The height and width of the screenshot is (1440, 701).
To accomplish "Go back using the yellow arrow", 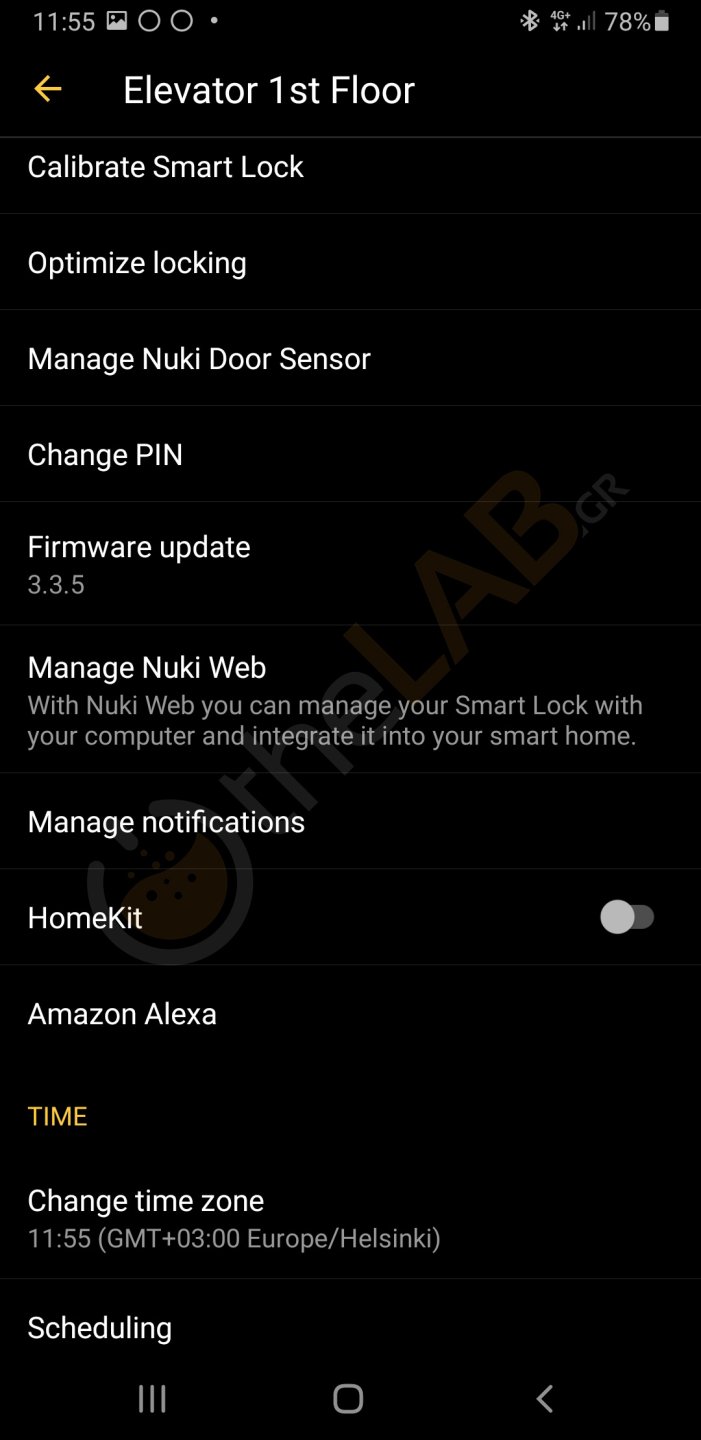I will (47, 90).
